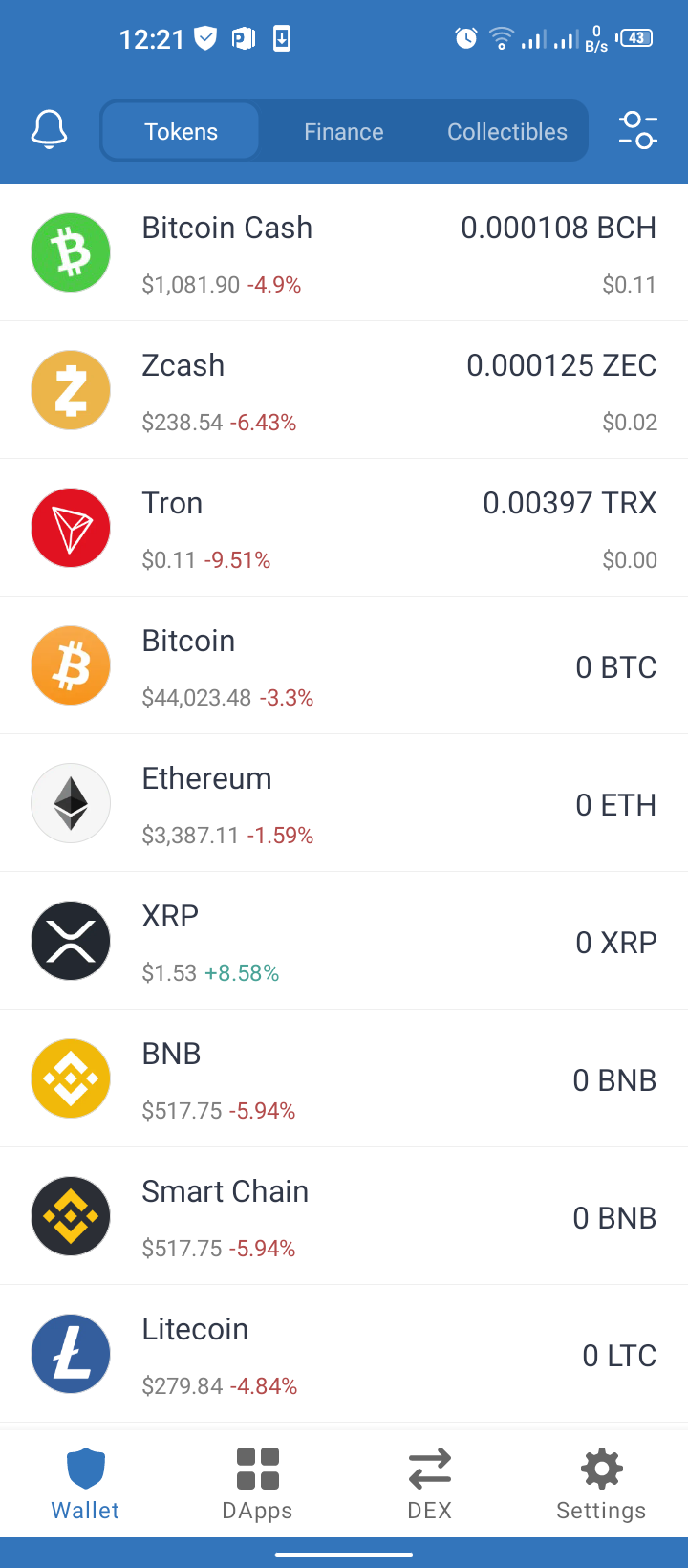View XRP token details

(344, 941)
